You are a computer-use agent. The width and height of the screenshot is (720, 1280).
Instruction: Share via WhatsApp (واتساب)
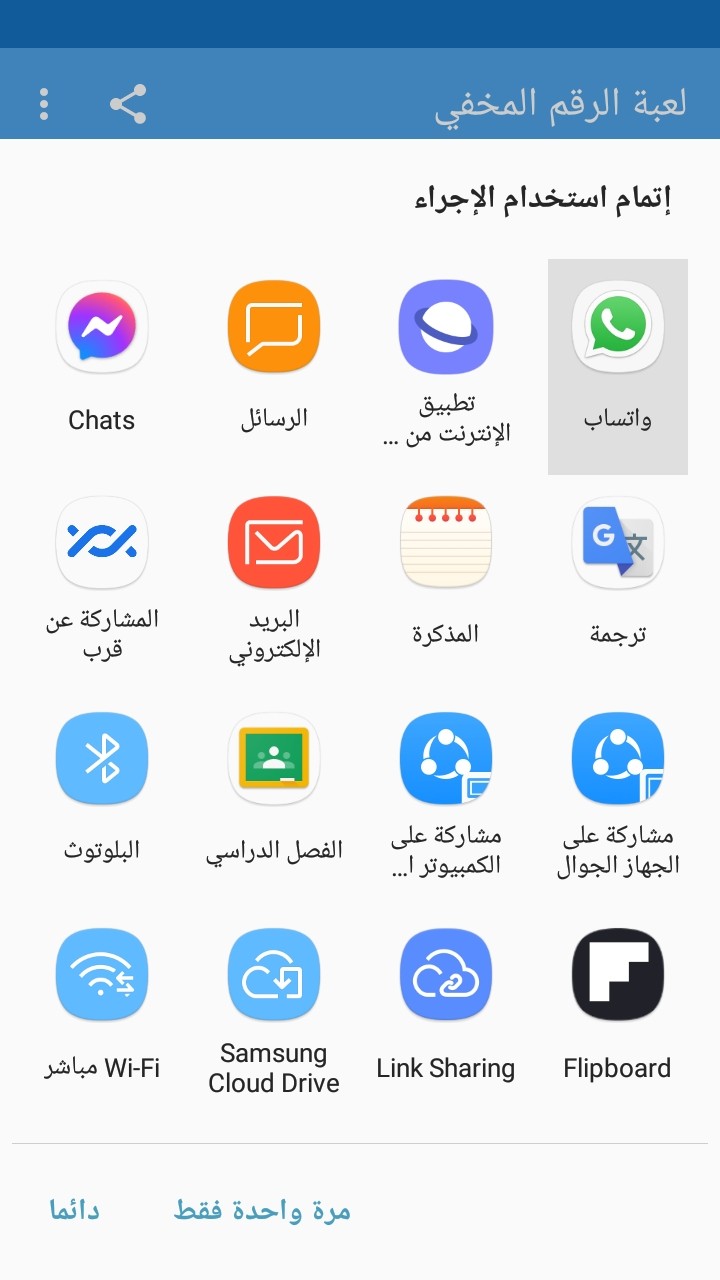[x=618, y=366]
